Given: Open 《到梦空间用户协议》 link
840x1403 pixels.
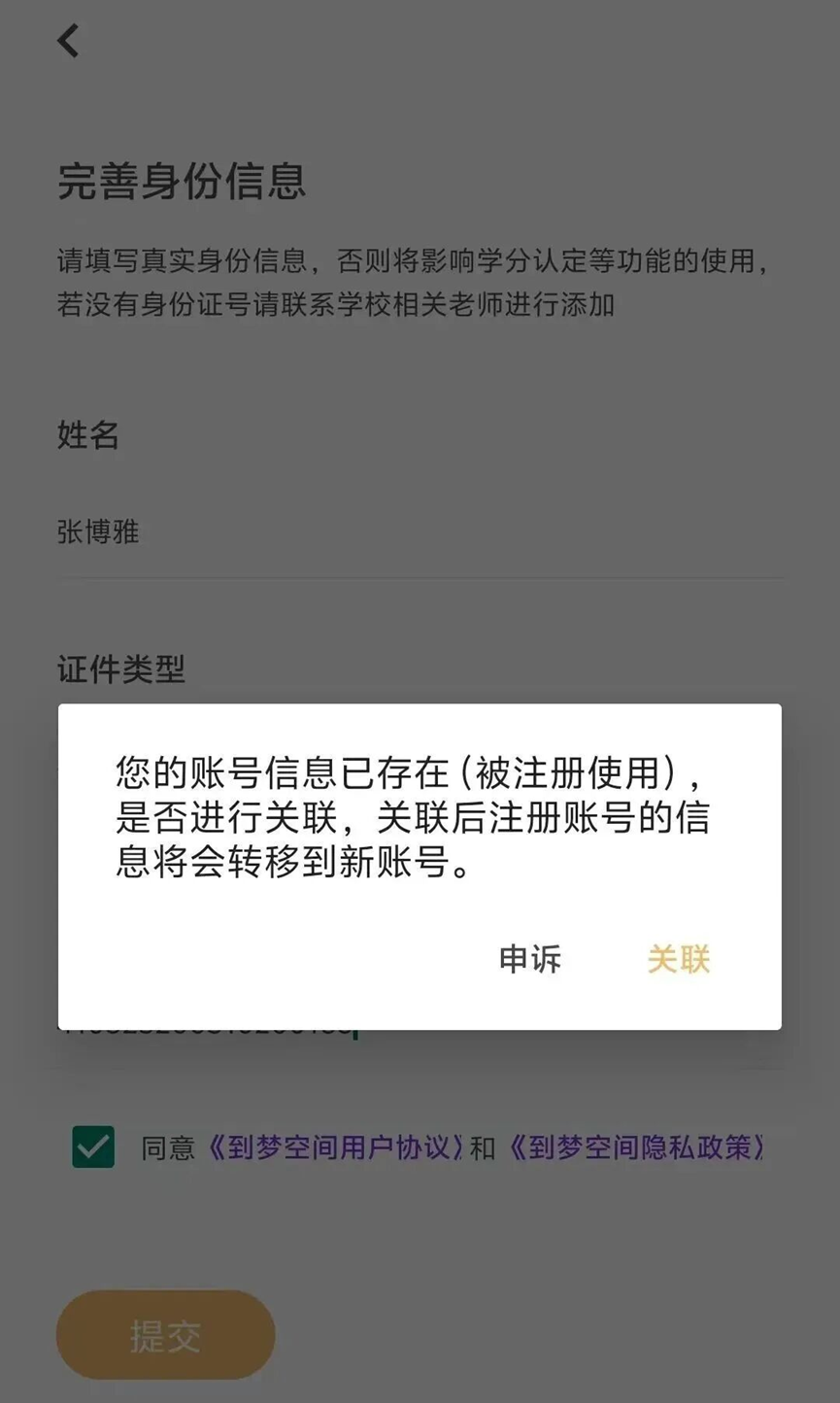Looking at the screenshot, I should tap(335, 1147).
